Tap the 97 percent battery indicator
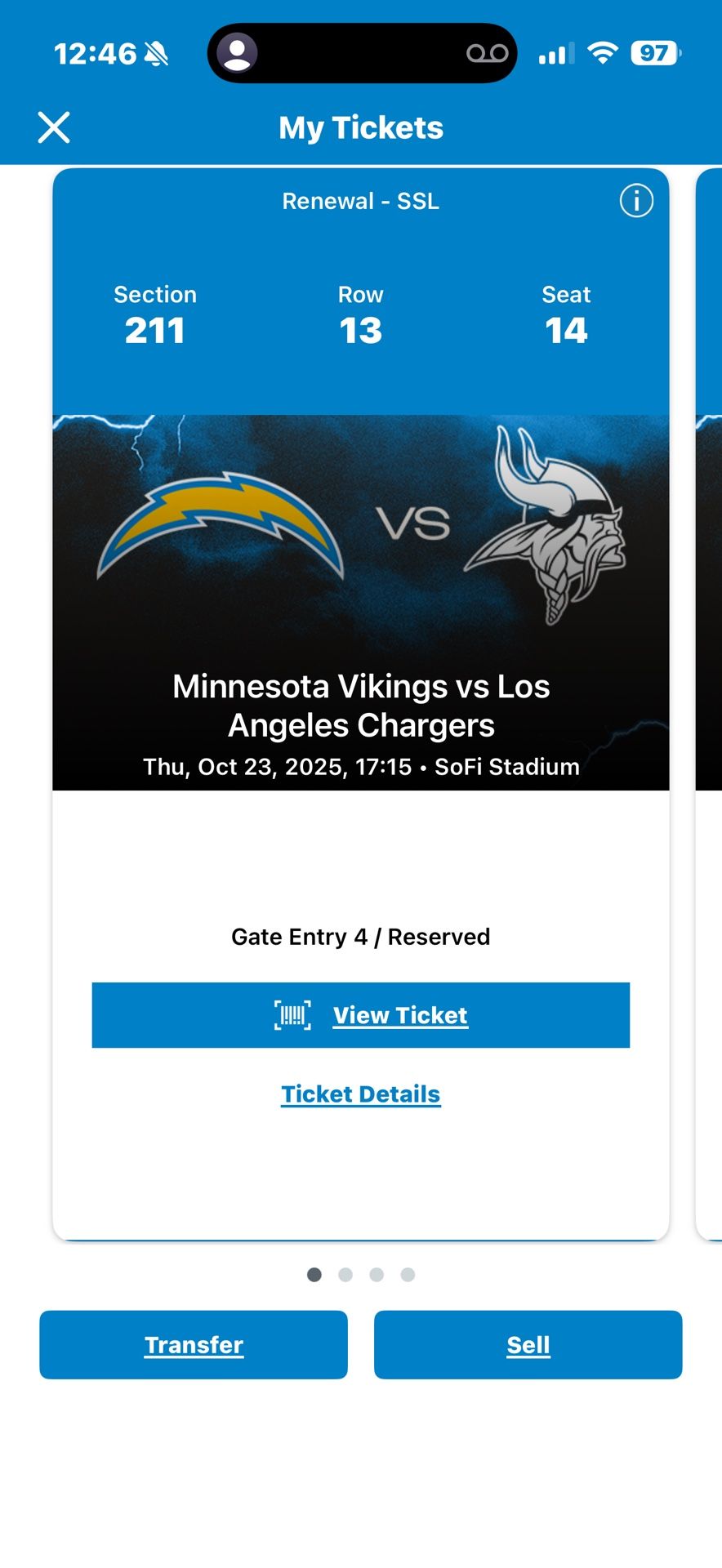 coord(652,52)
